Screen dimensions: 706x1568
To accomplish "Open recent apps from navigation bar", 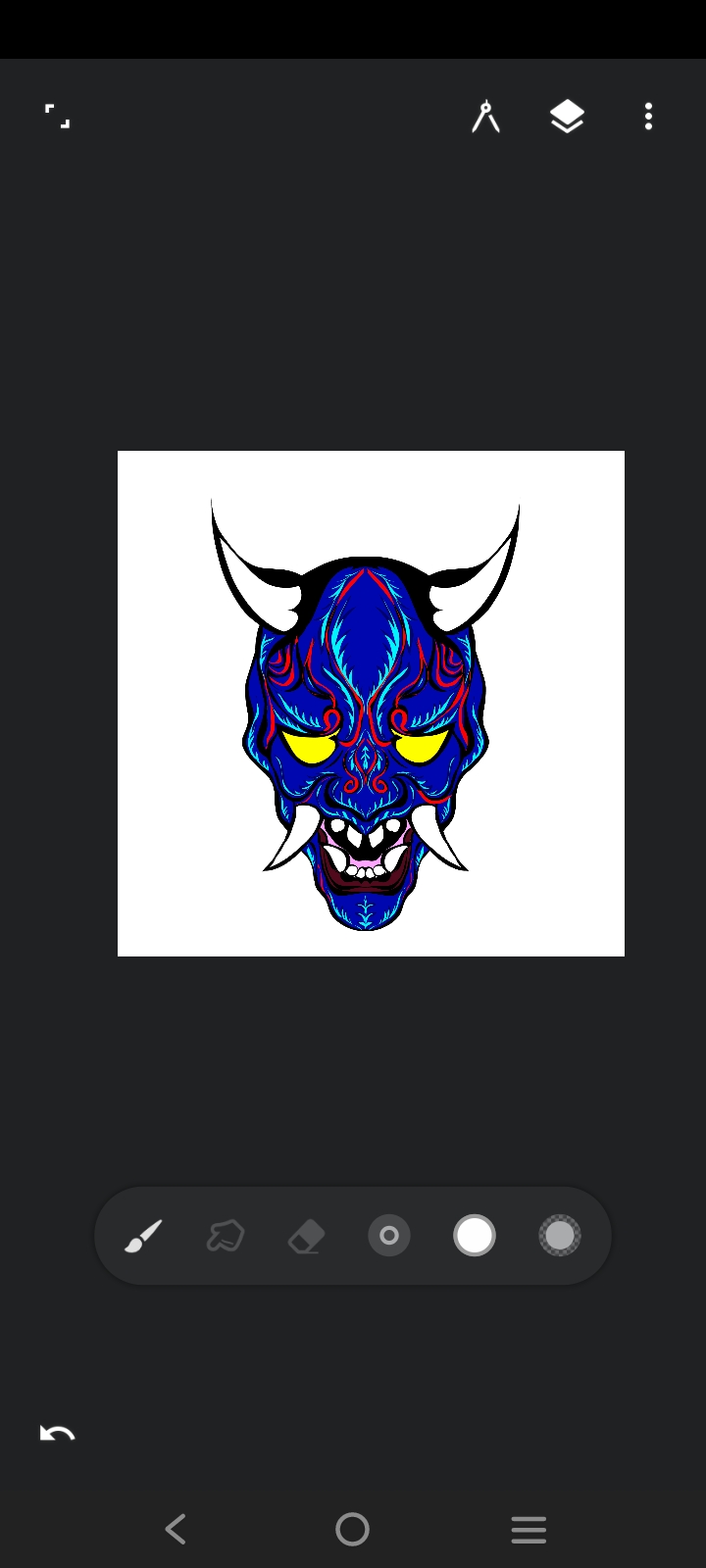I will [x=529, y=1529].
